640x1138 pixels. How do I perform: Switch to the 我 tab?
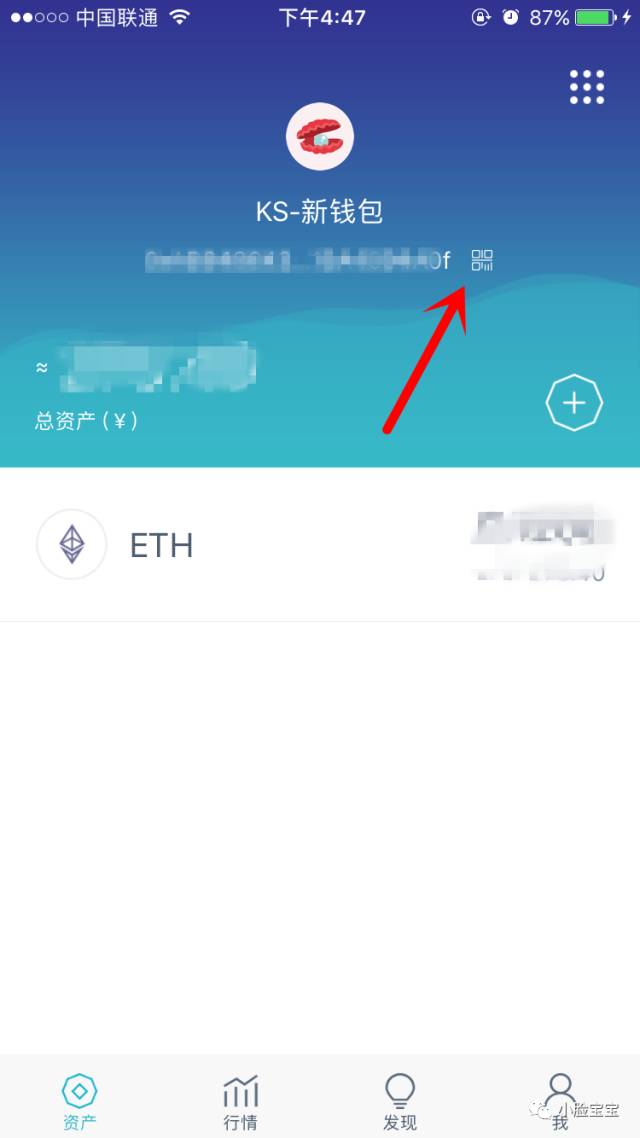pyautogui.click(x=560, y=1100)
